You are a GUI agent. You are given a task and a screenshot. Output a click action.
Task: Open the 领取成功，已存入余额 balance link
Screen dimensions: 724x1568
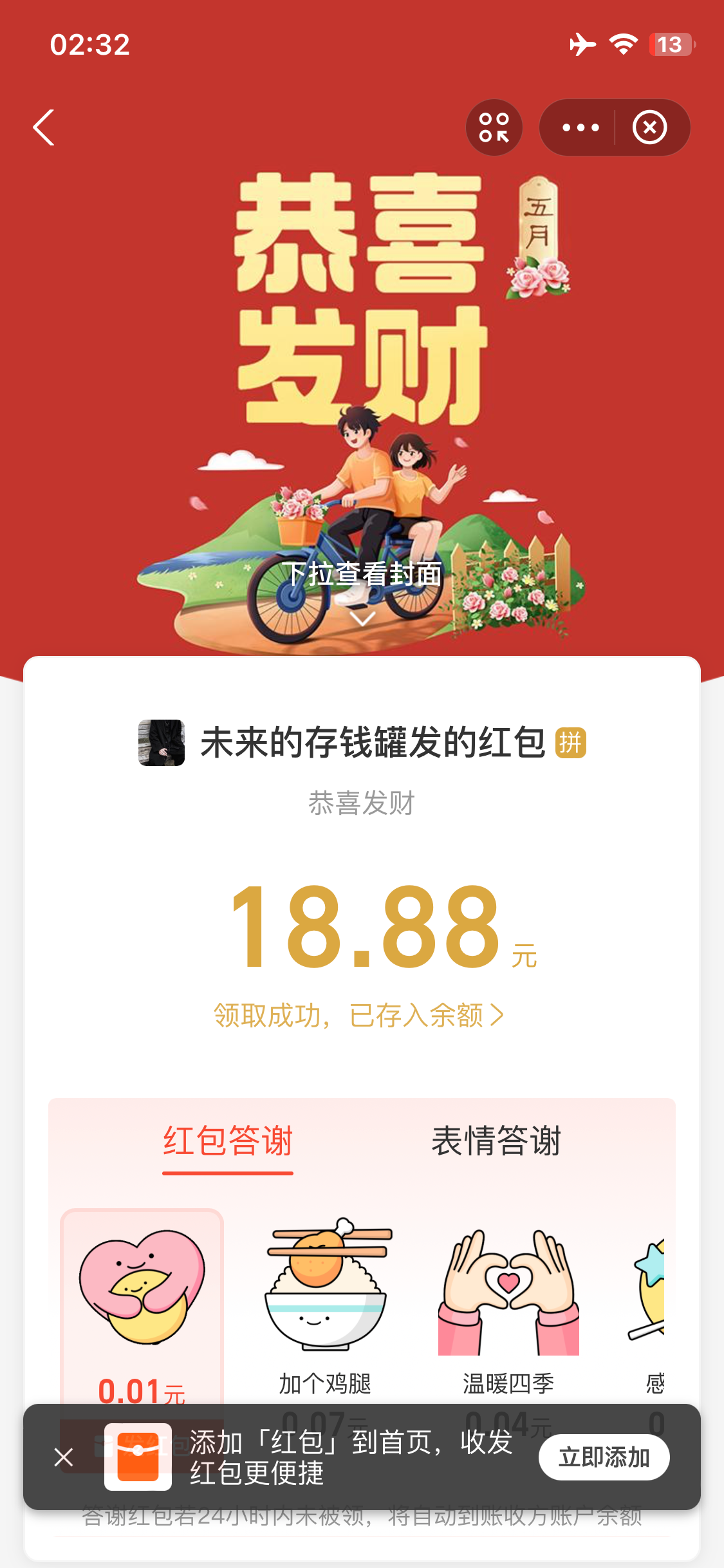[358, 1015]
